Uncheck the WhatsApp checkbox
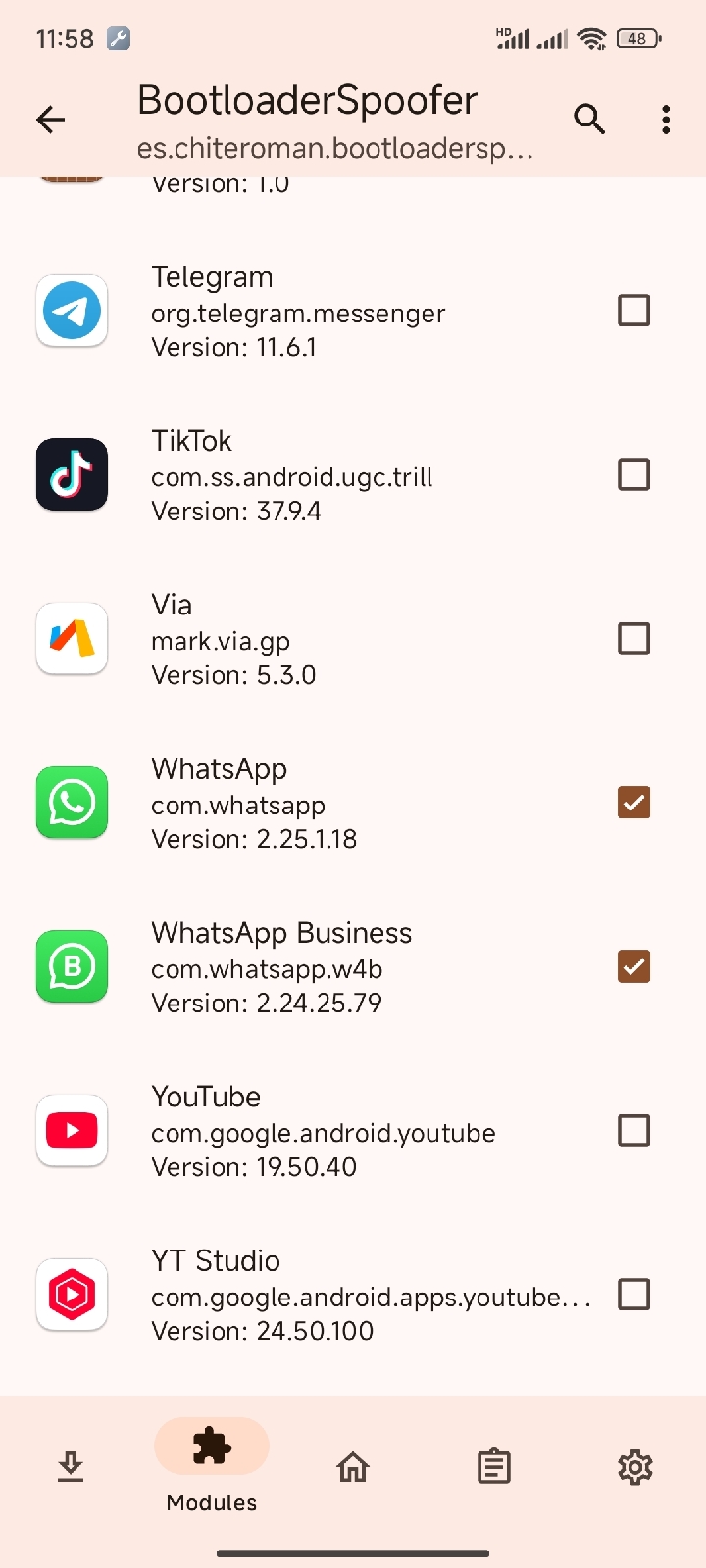The height and width of the screenshot is (1568, 706). [x=633, y=803]
